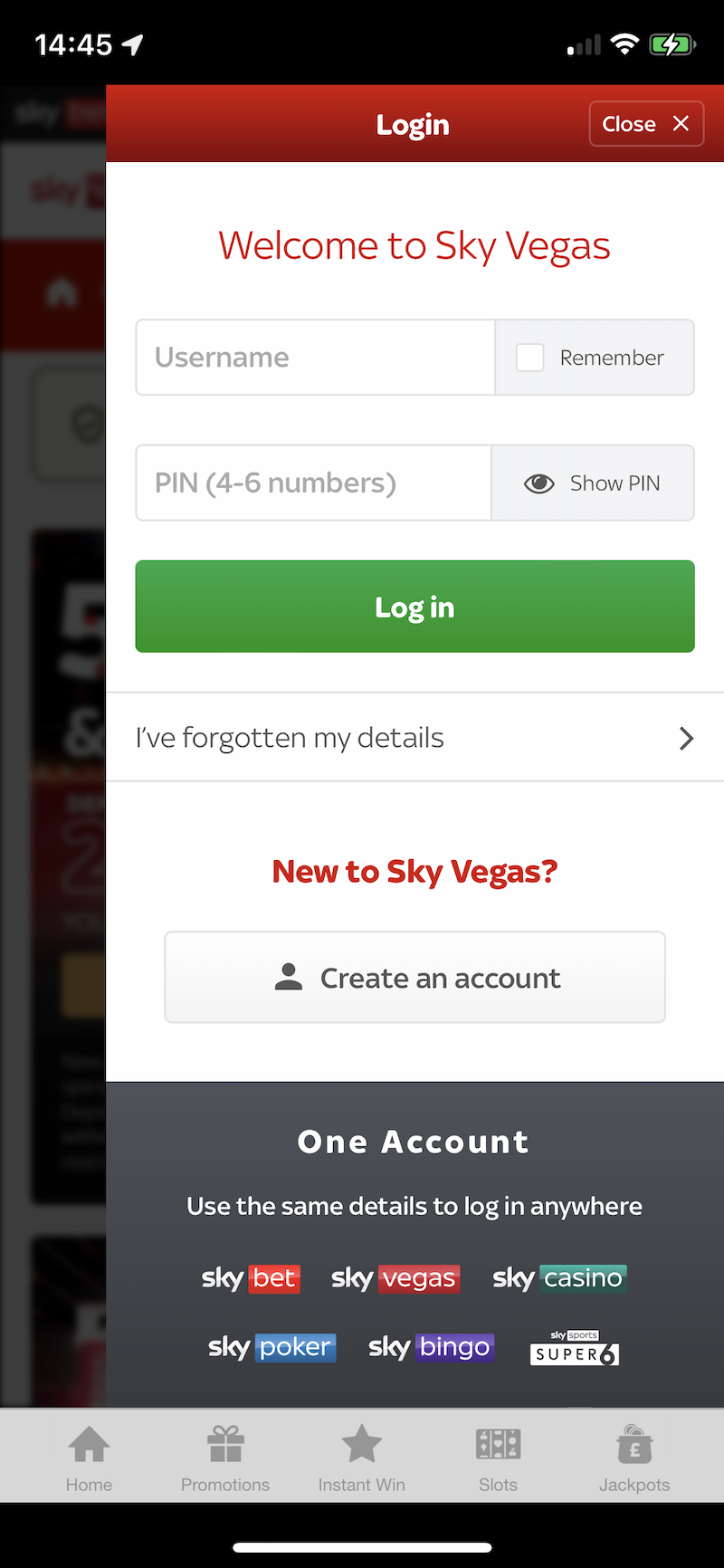Switch to the Home tab

point(89,1458)
